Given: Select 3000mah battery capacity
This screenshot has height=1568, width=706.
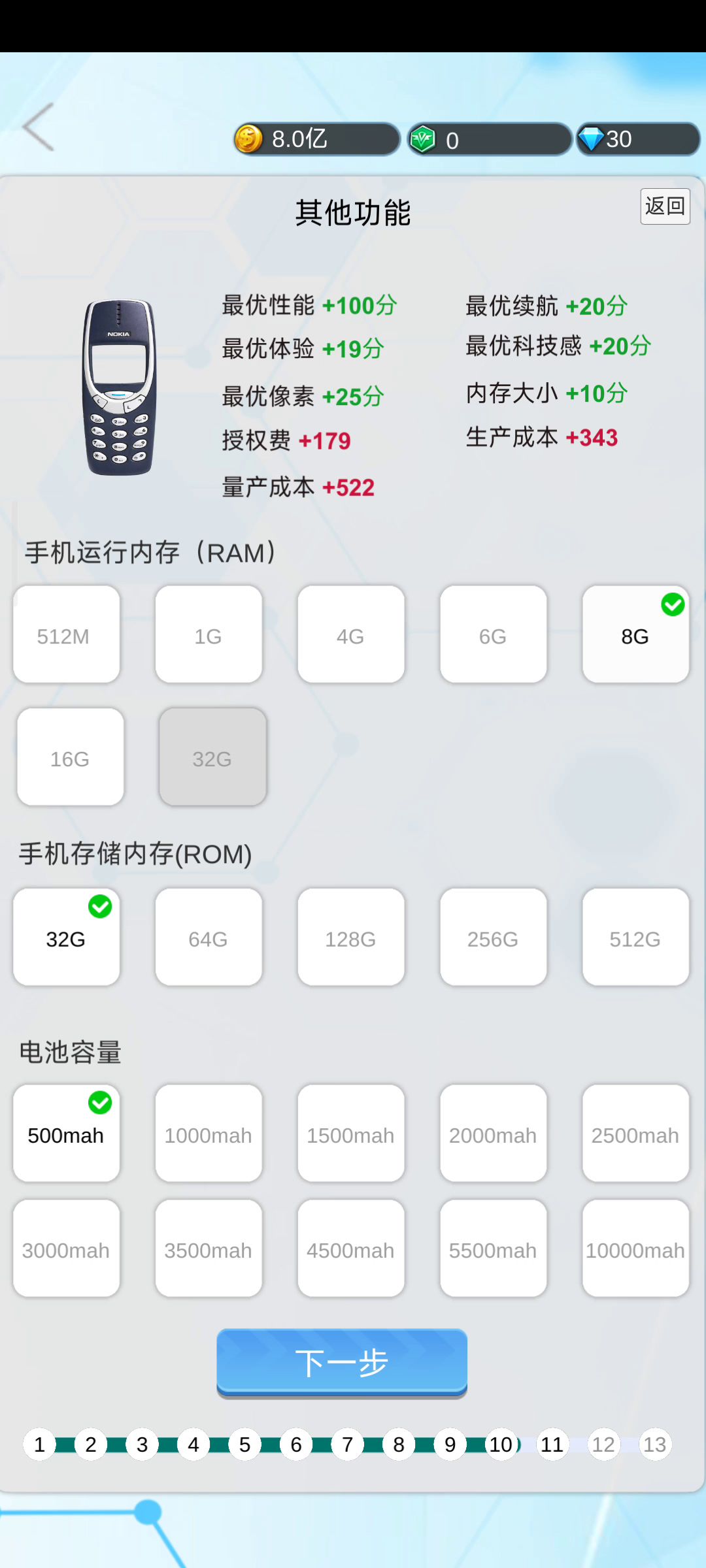Looking at the screenshot, I should 66,1249.
